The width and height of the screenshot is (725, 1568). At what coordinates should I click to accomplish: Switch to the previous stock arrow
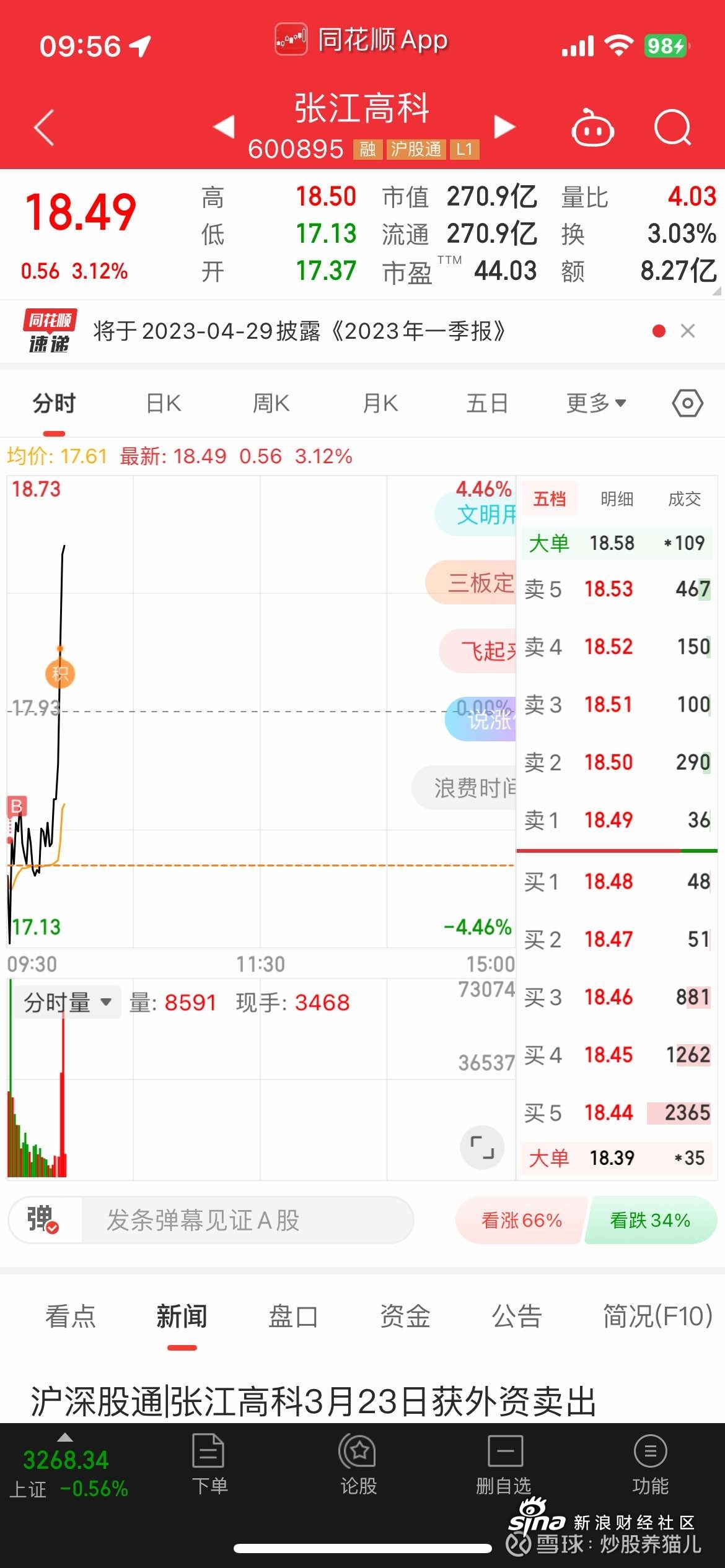coord(224,127)
